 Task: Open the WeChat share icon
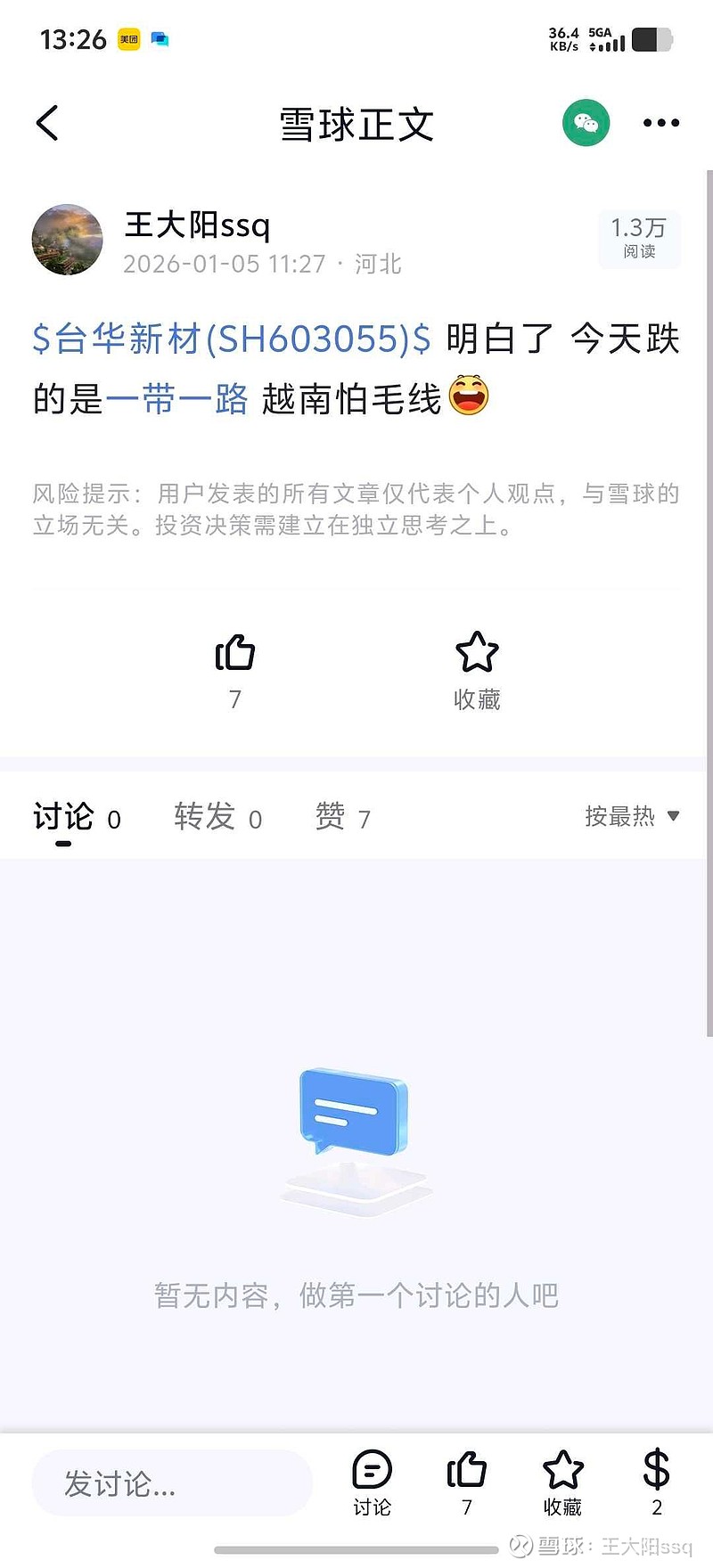[586, 123]
